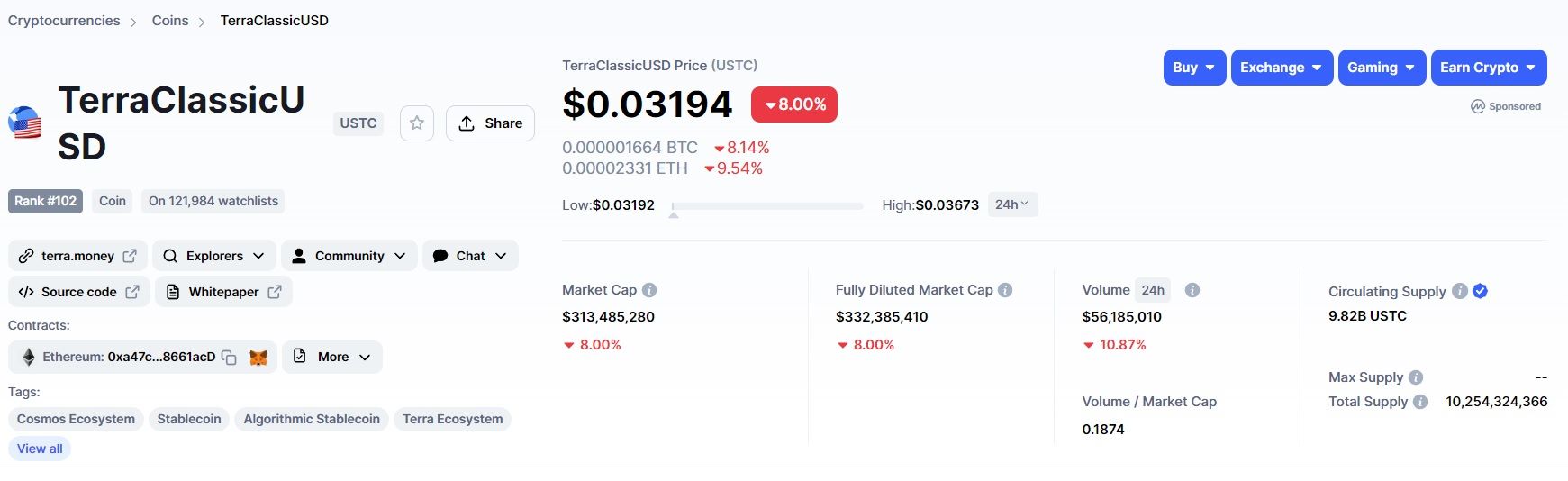Image resolution: width=1568 pixels, height=481 pixels.
Task: Expand the Exchange dropdown
Action: 1282,68
